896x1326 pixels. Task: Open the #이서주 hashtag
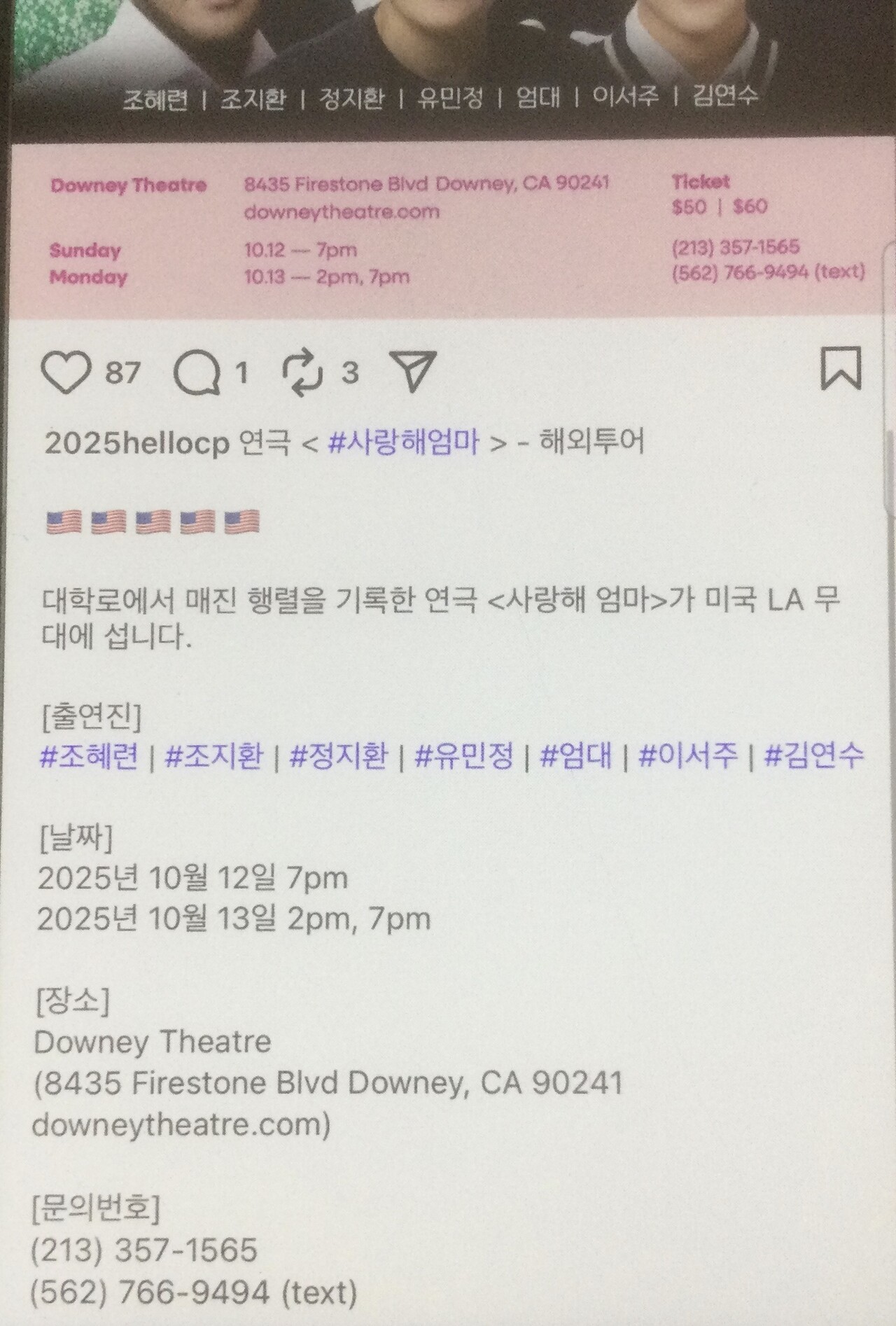coord(688,757)
